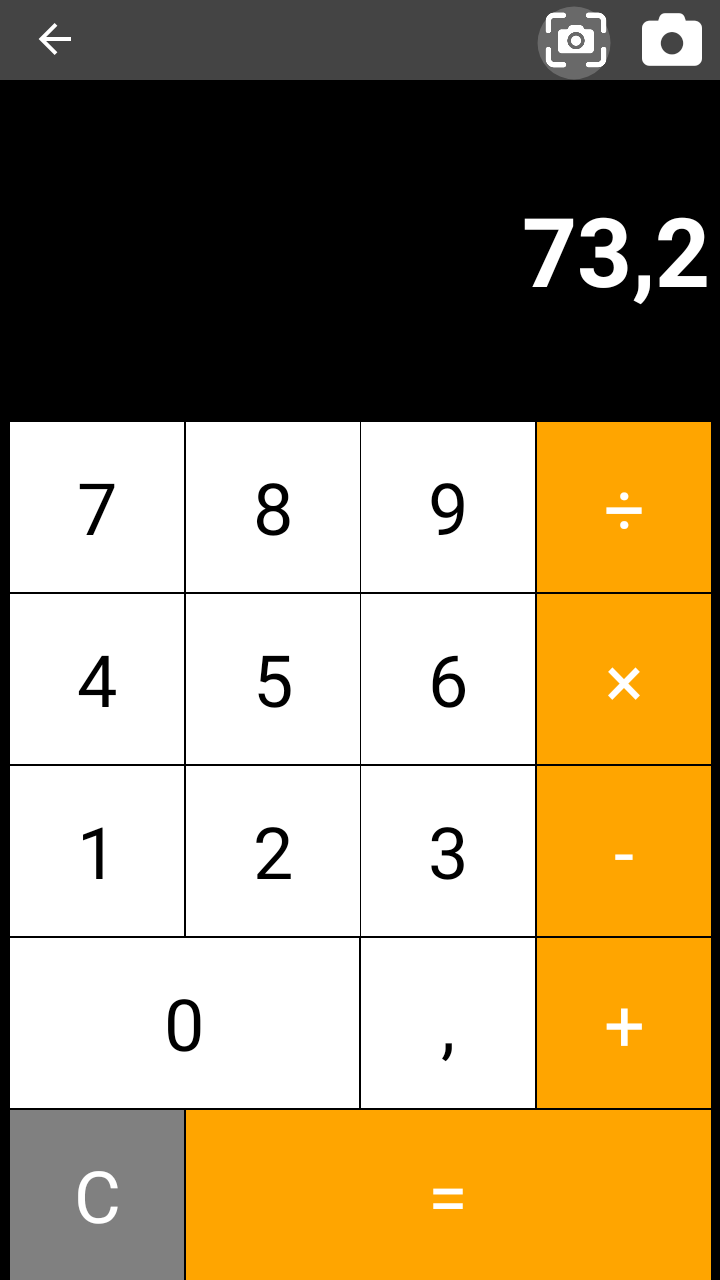Insert the decimal comma
The image size is (720, 1280).
coord(448,1024)
